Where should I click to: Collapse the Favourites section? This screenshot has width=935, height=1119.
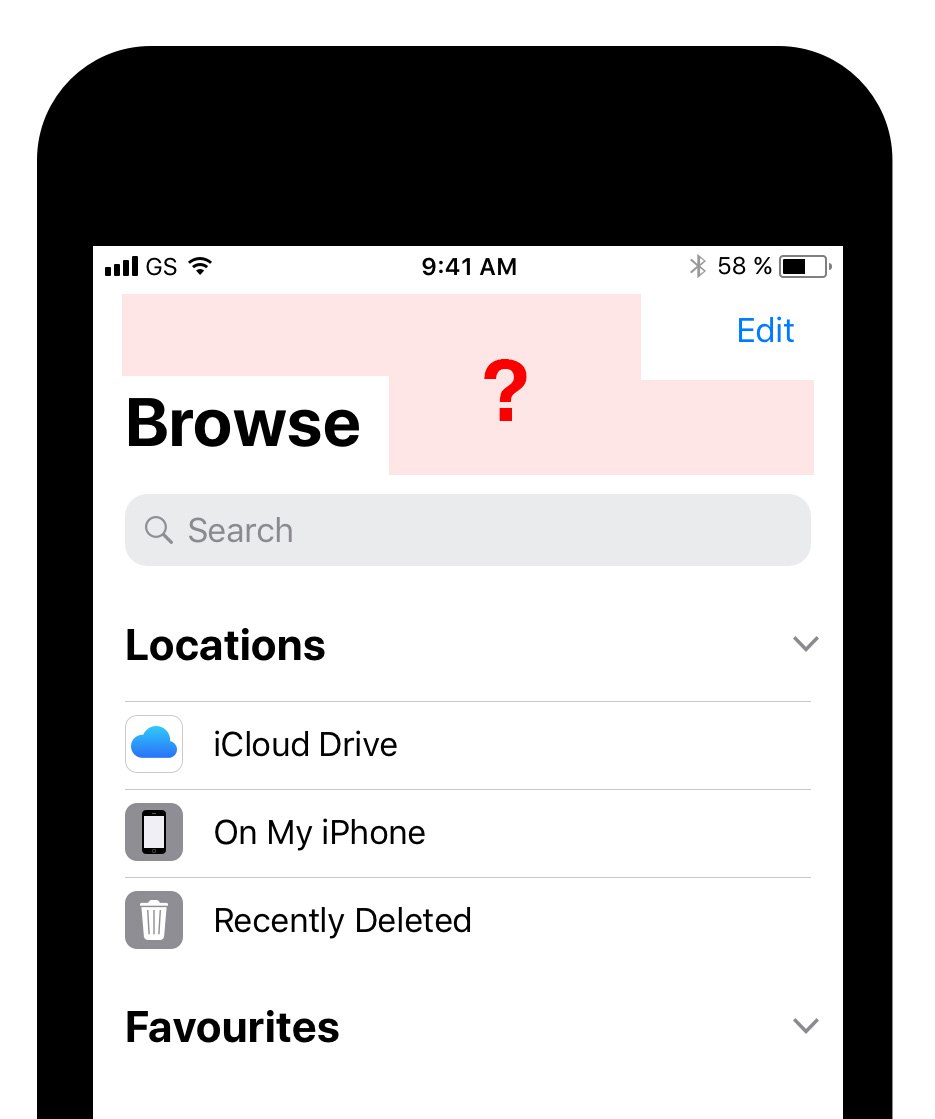point(805,1026)
